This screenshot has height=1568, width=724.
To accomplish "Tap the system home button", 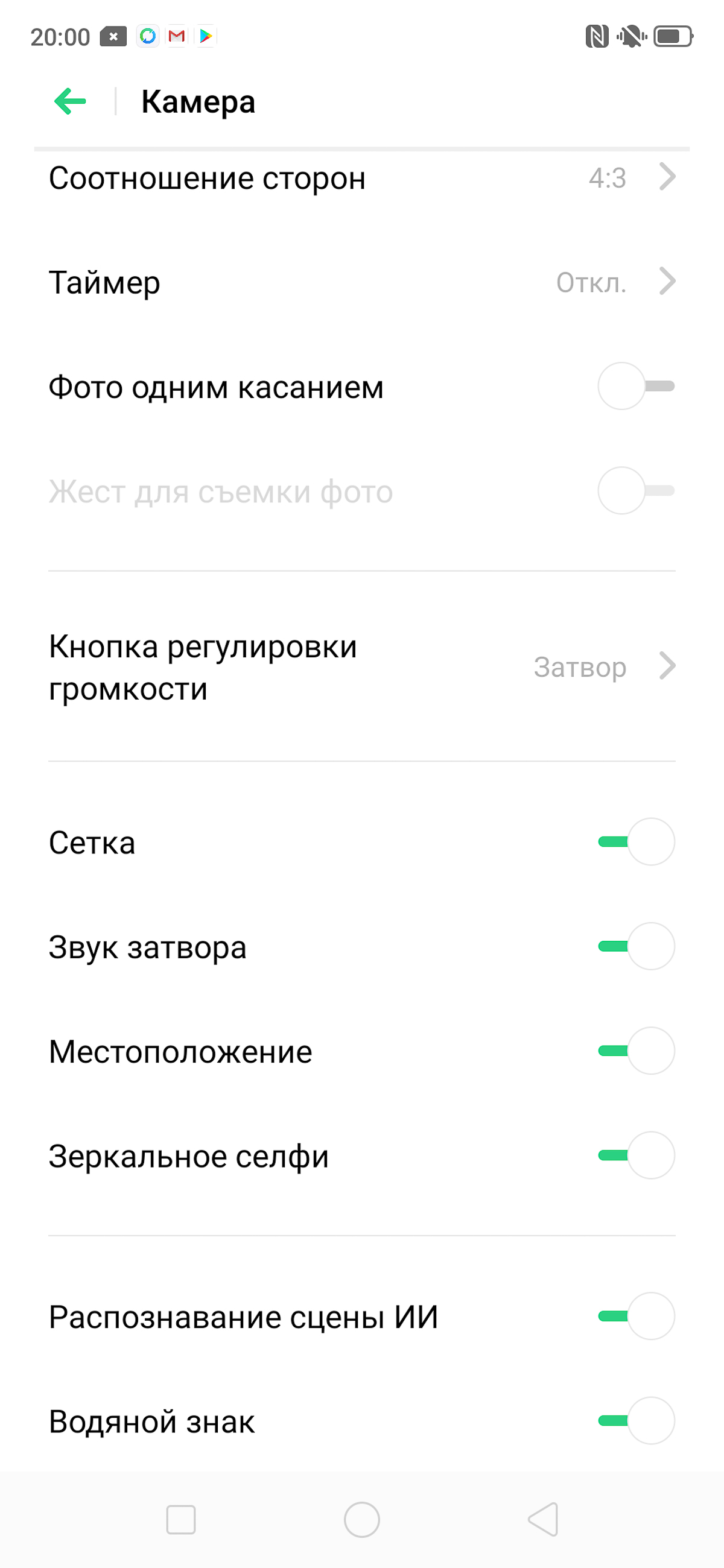I will click(x=361, y=1520).
